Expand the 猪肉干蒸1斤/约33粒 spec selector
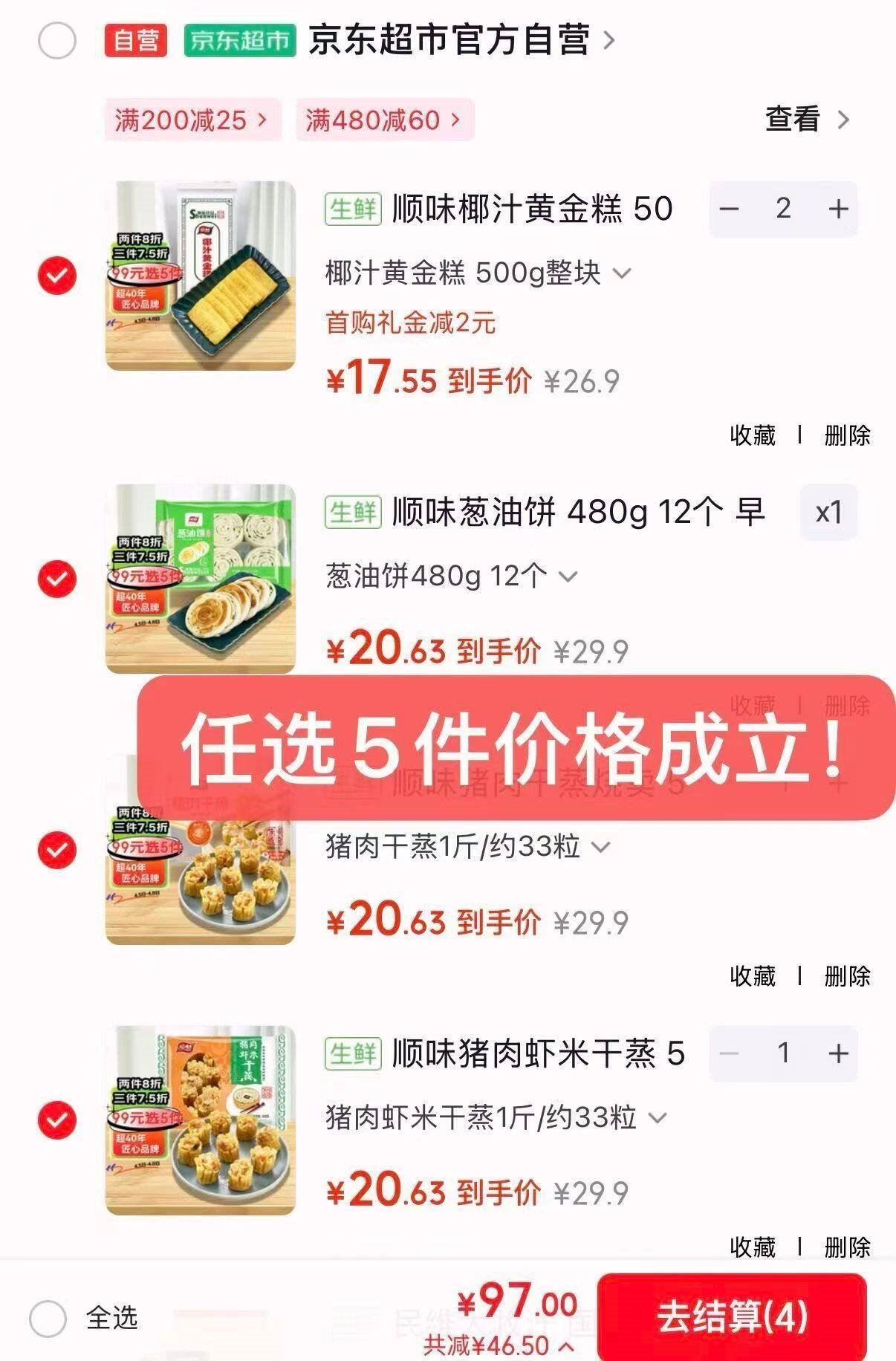The image size is (896, 1361). pos(468,847)
